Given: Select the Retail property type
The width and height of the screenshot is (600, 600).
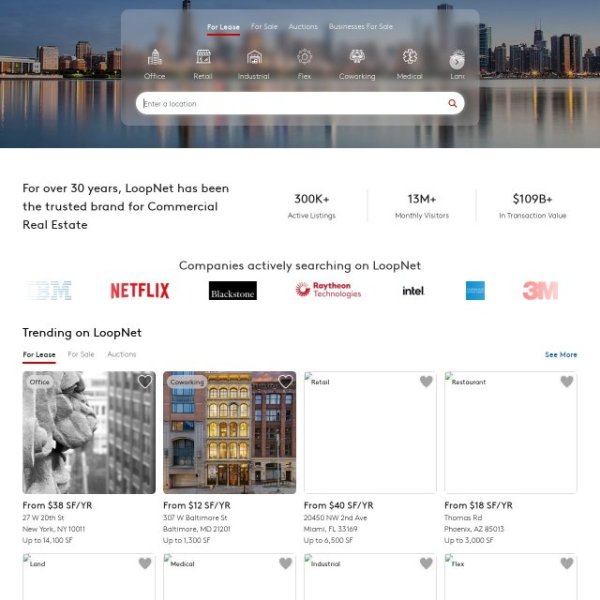Looking at the screenshot, I should click(x=203, y=63).
